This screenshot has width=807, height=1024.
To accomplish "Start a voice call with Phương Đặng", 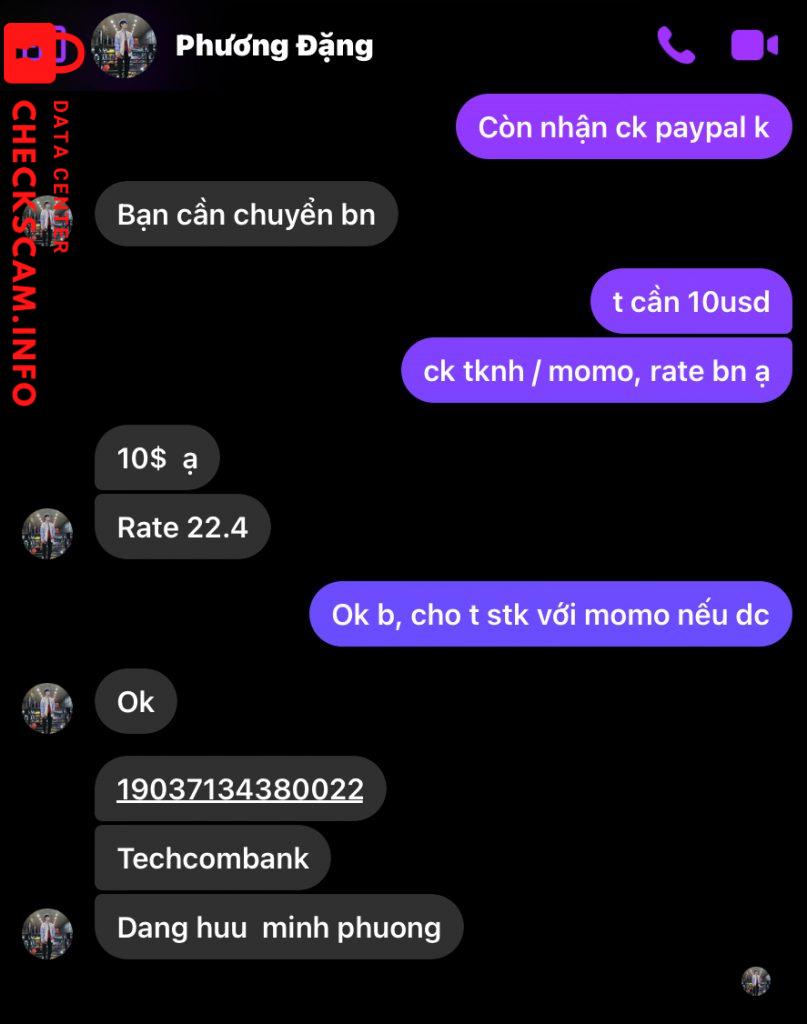I will [x=676, y=45].
